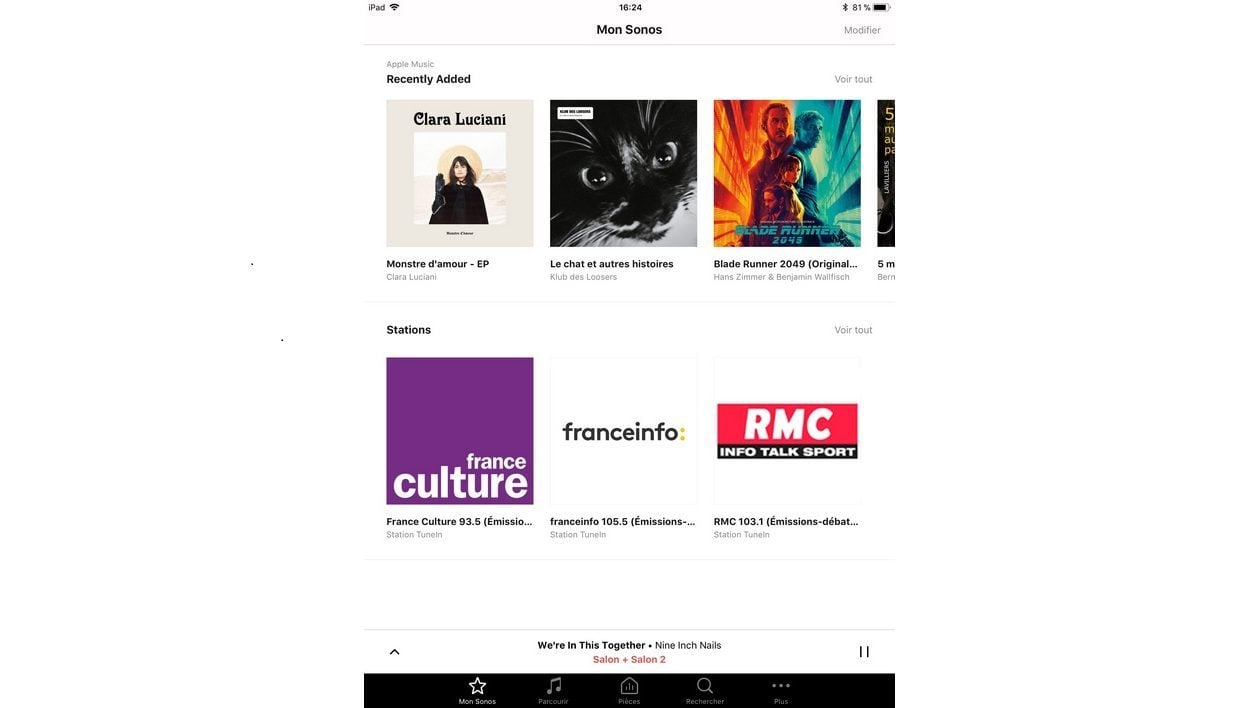Pause We're In This Together
The width and height of the screenshot is (1256, 708).
click(x=864, y=652)
